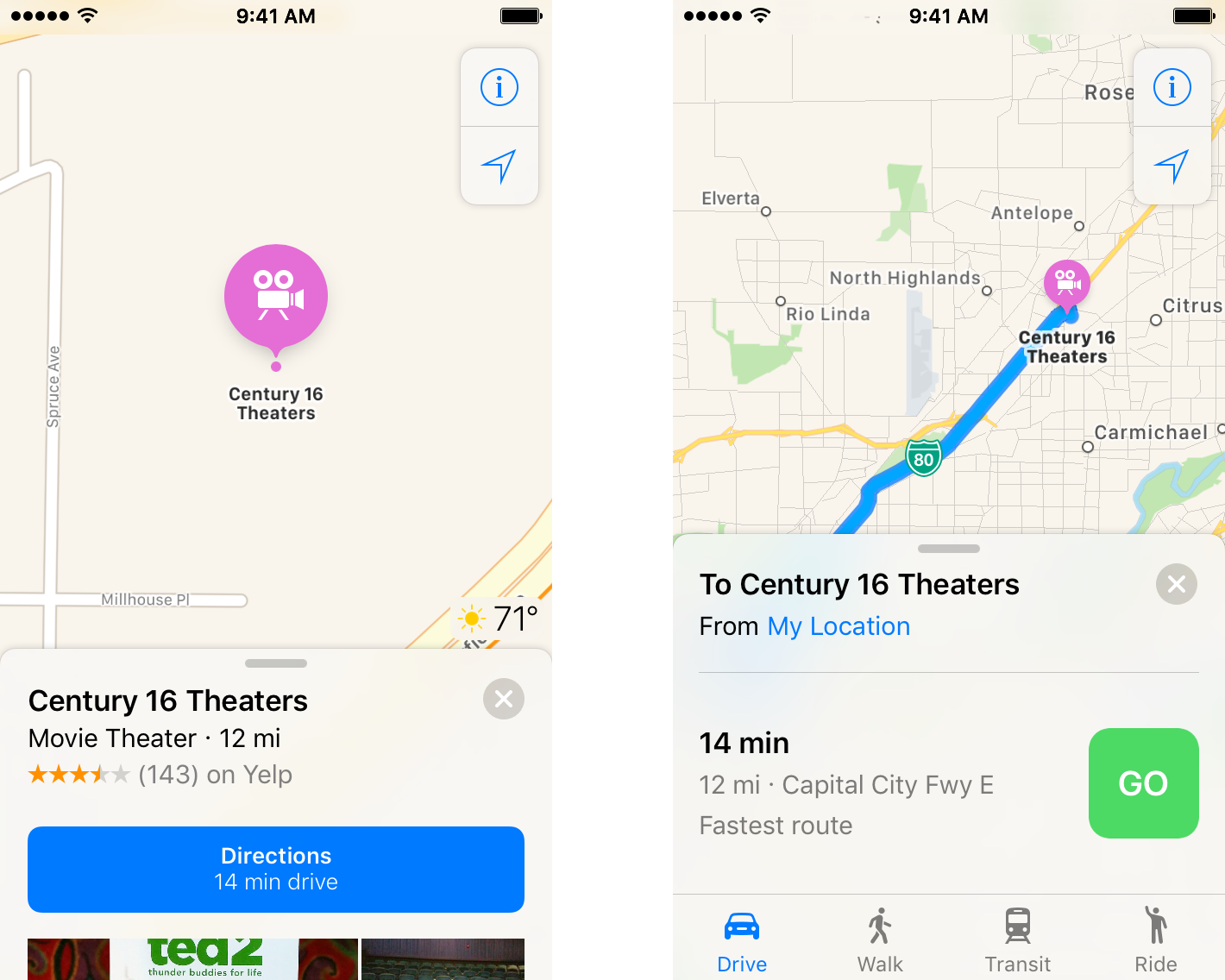Open map info on the route overview map

point(1172,87)
